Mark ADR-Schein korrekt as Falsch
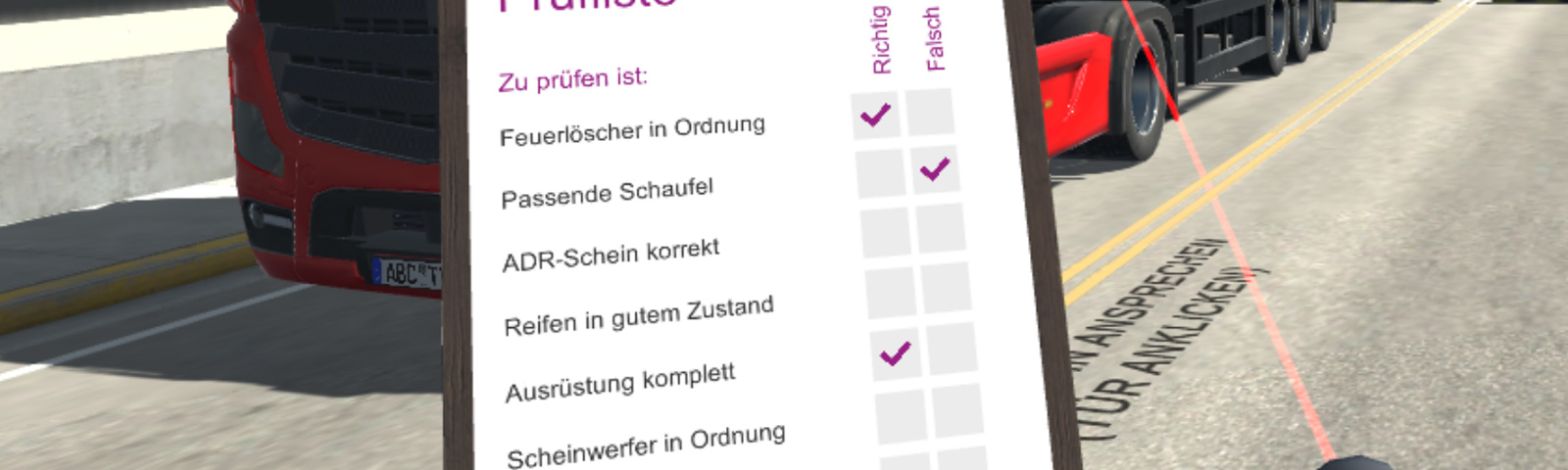This screenshot has height=470, width=1568. click(x=940, y=228)
